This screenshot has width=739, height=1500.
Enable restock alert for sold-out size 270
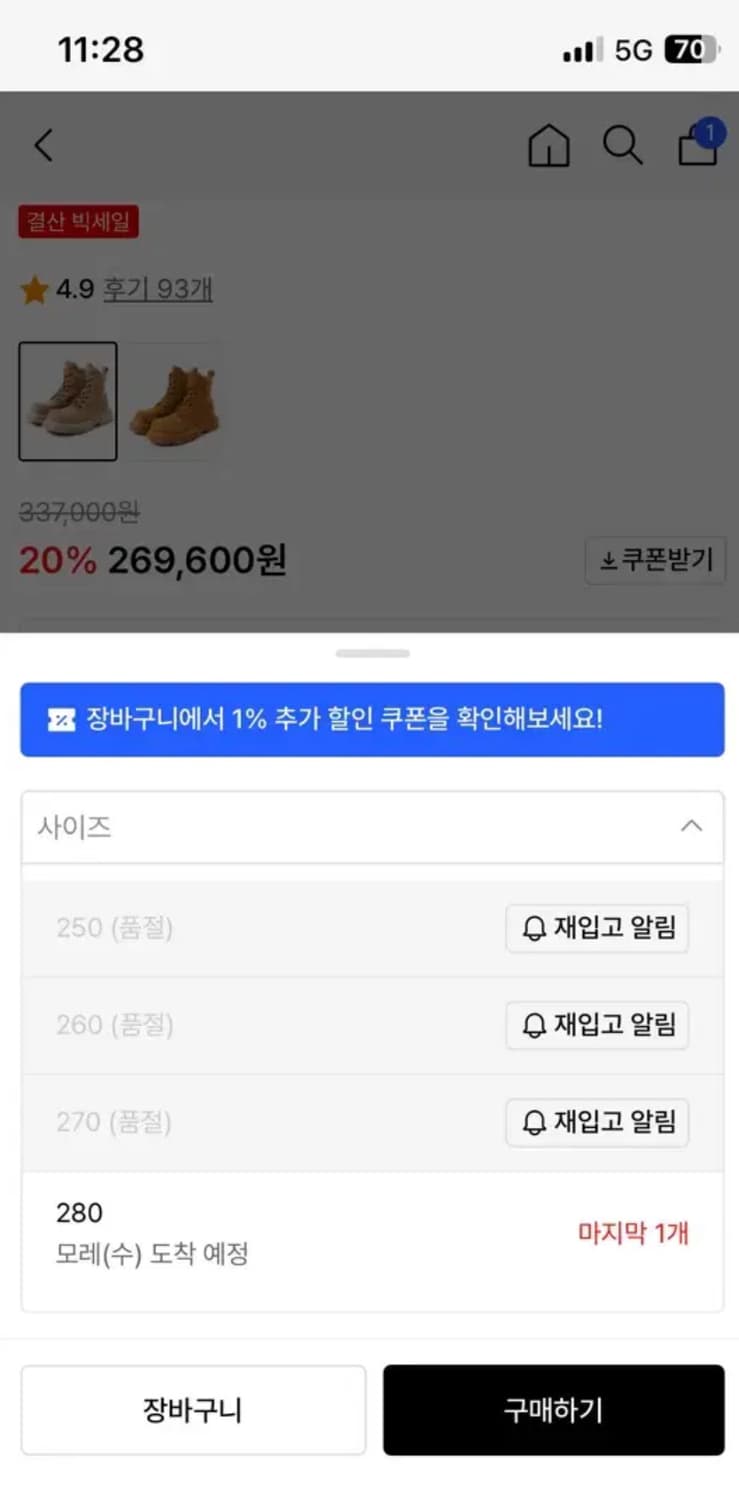coord(597,1122)
